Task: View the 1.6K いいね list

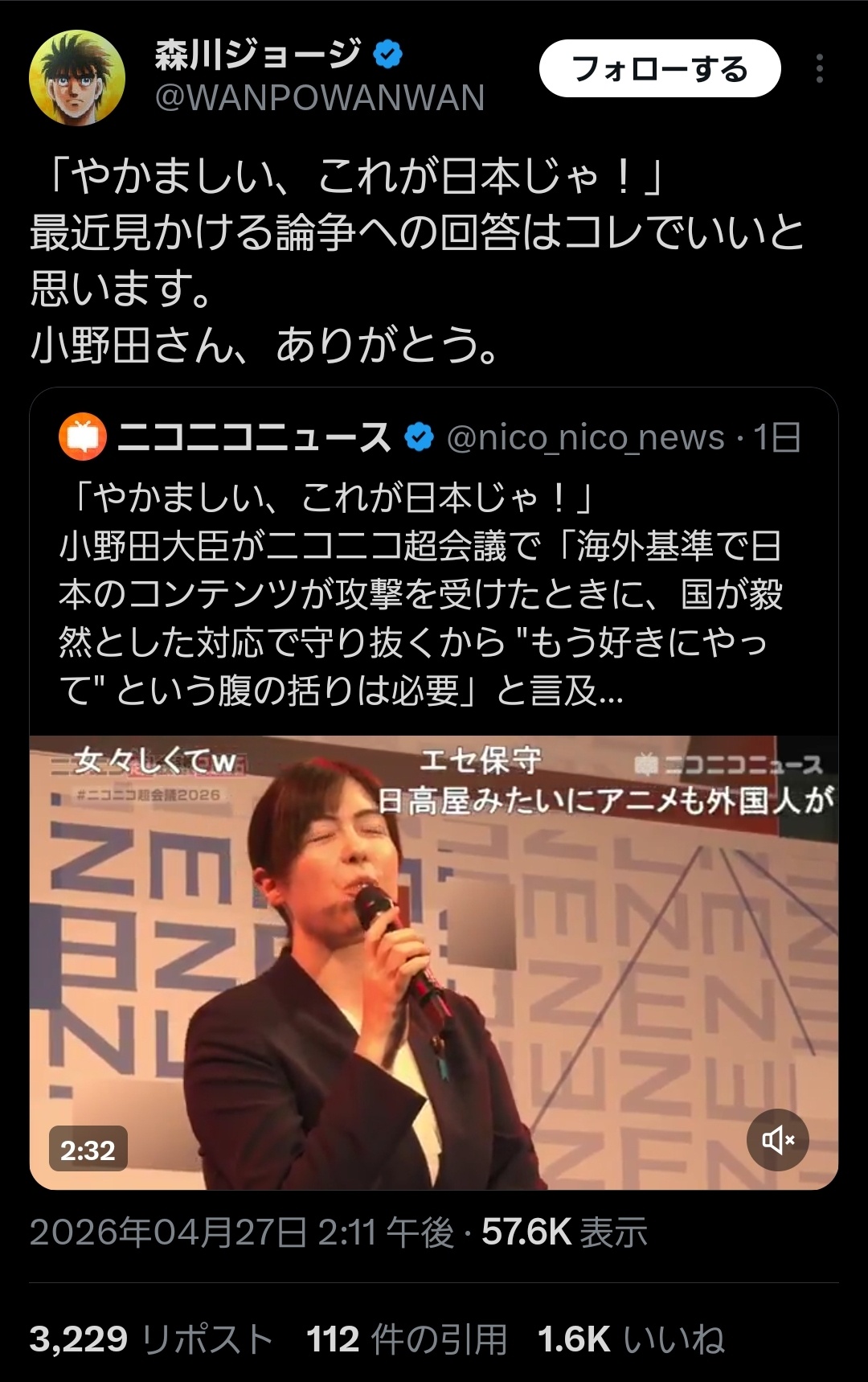Action: coord(631,1339)
